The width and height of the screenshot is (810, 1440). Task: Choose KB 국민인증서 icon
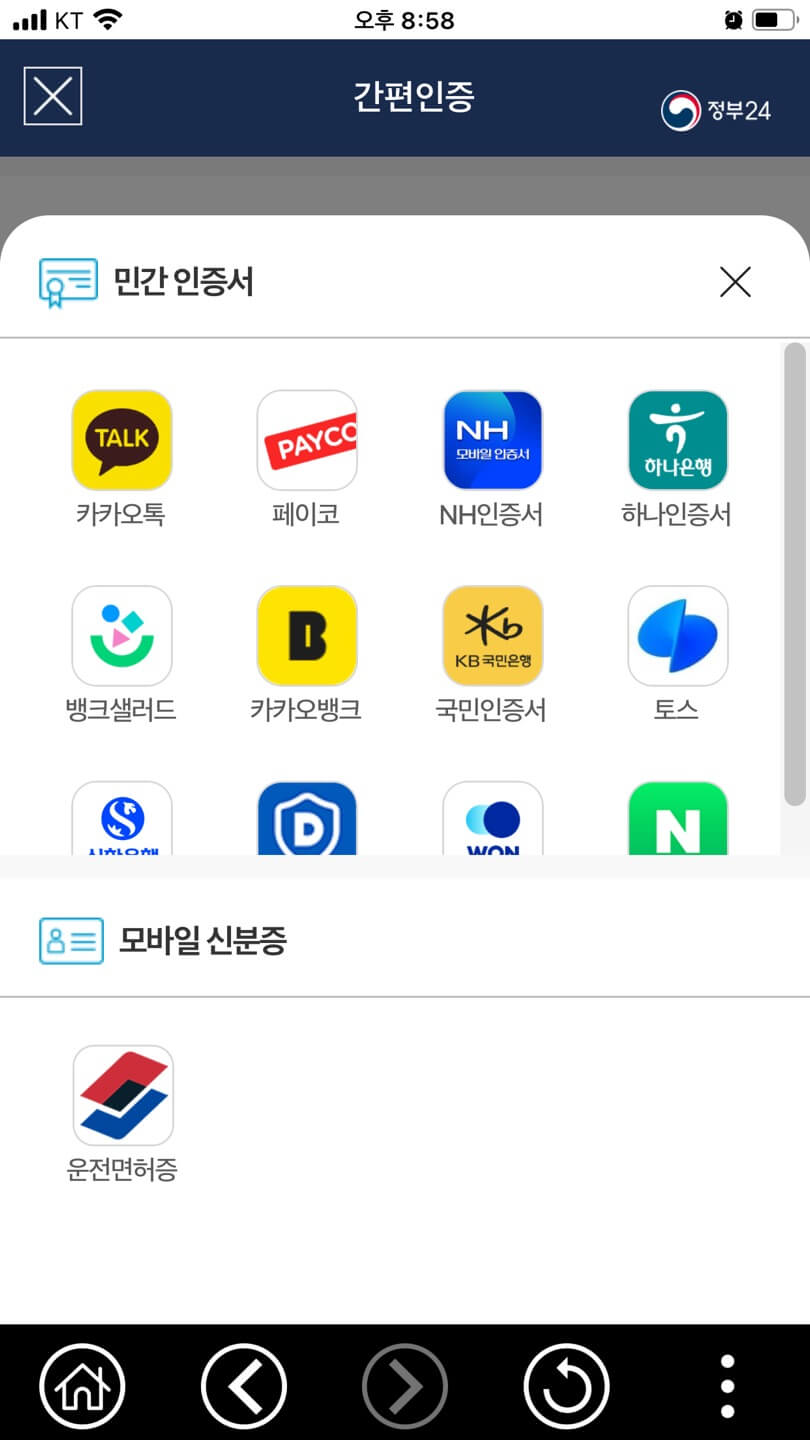pos(492,635)
